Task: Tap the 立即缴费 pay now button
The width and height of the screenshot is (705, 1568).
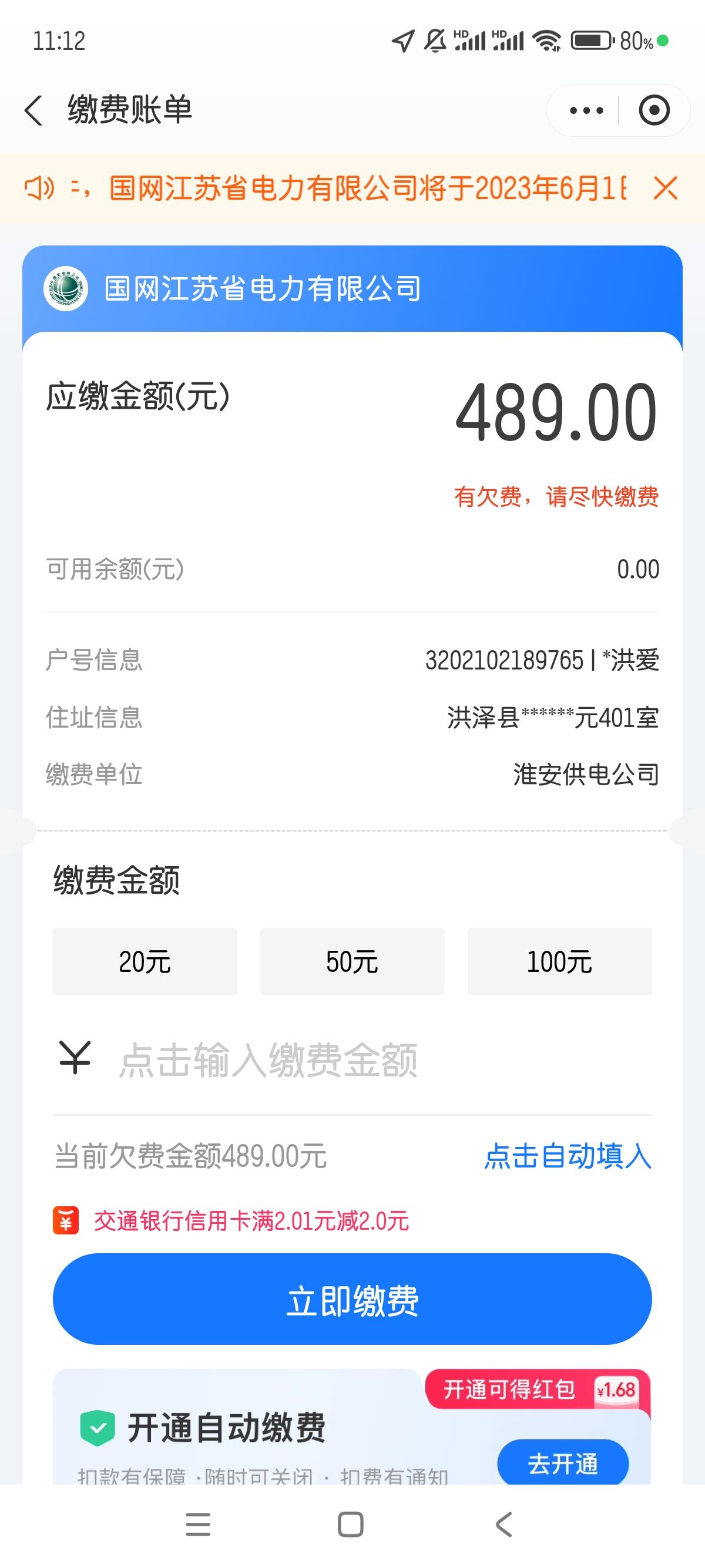Action: (352, 1299)
